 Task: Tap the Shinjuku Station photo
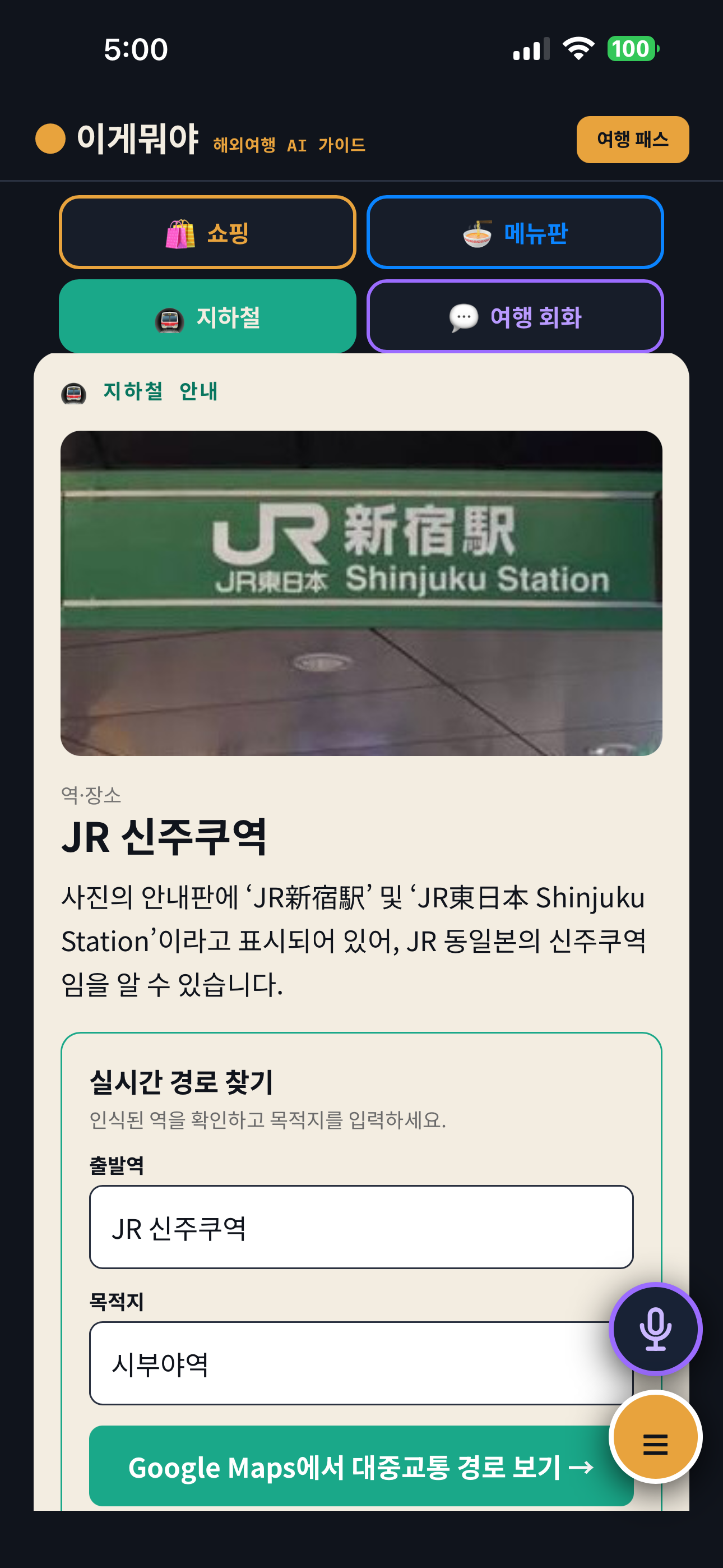tap(361, 593)
